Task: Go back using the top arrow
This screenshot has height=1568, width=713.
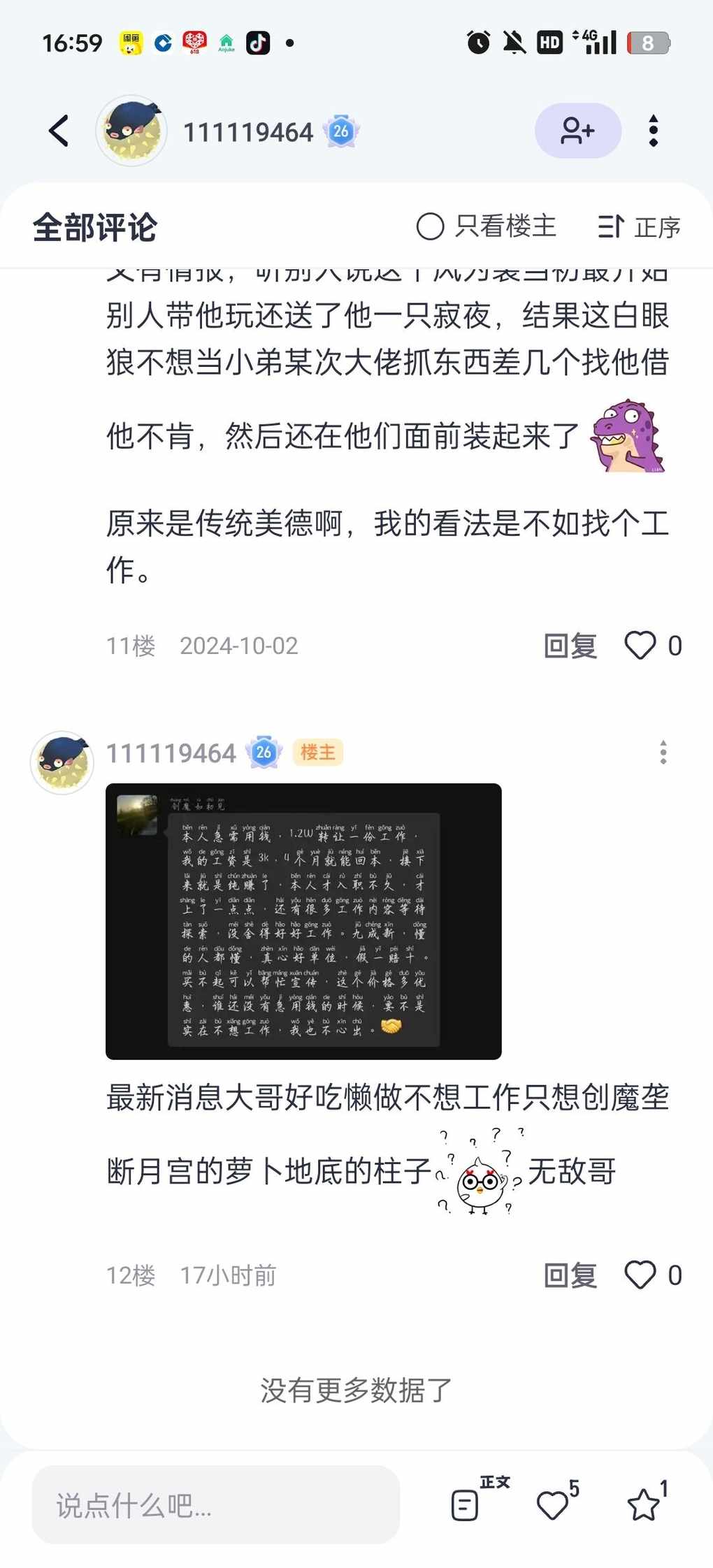Action: (x=59, y=131)
